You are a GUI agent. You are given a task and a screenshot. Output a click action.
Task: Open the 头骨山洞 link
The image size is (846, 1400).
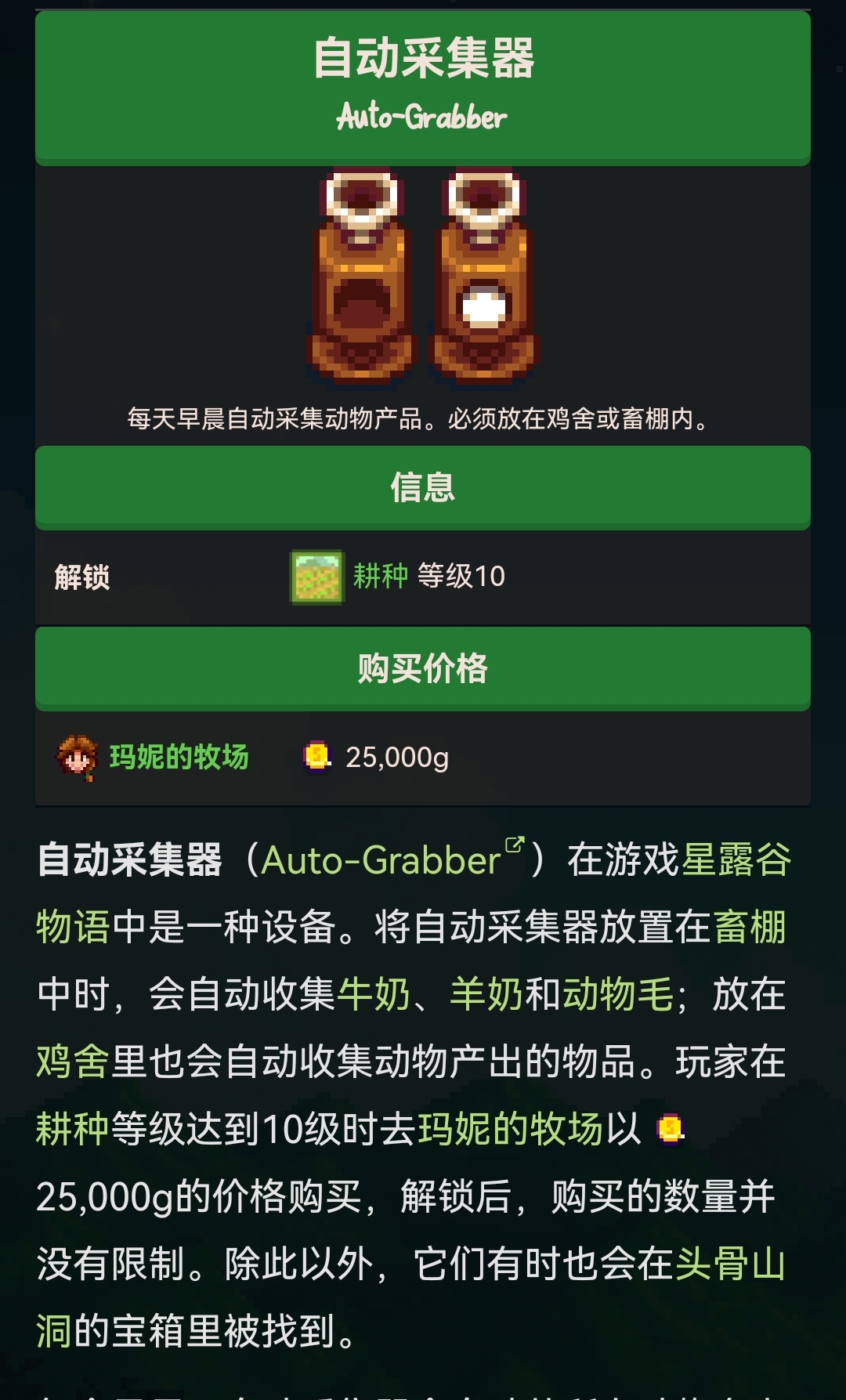(x=729, y=1264)
